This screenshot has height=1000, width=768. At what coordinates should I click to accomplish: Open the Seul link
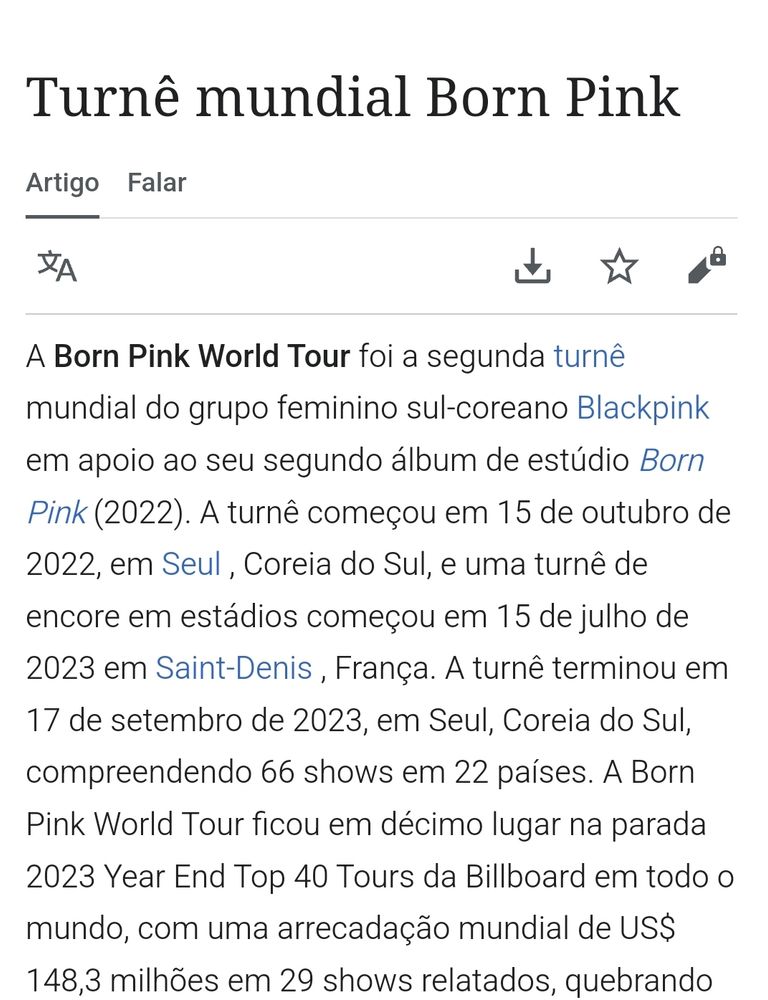191,564
